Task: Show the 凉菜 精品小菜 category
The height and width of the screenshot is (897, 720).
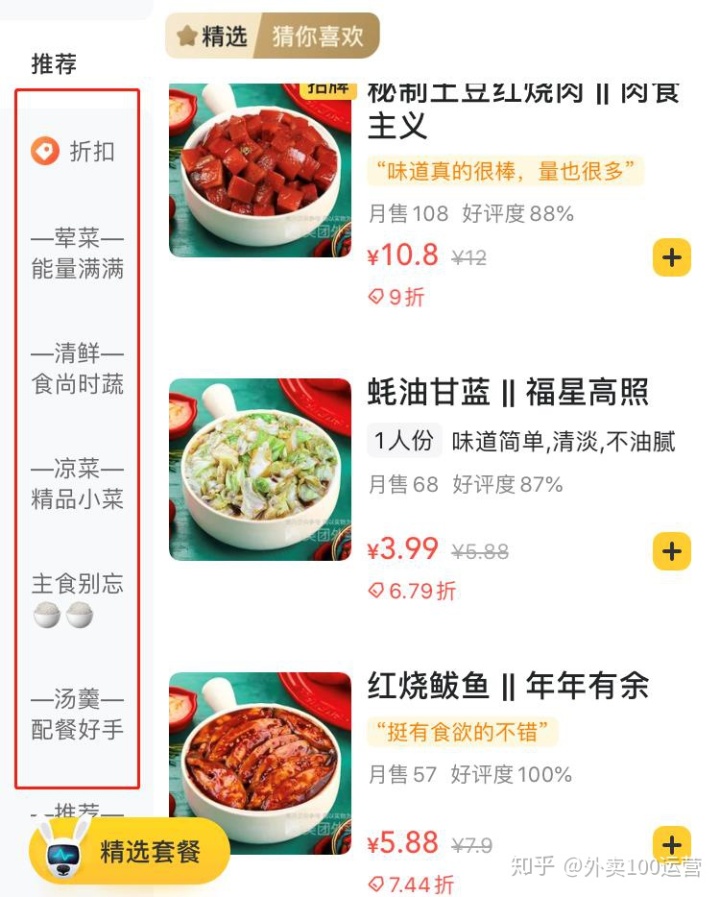Action: [77, 484]
